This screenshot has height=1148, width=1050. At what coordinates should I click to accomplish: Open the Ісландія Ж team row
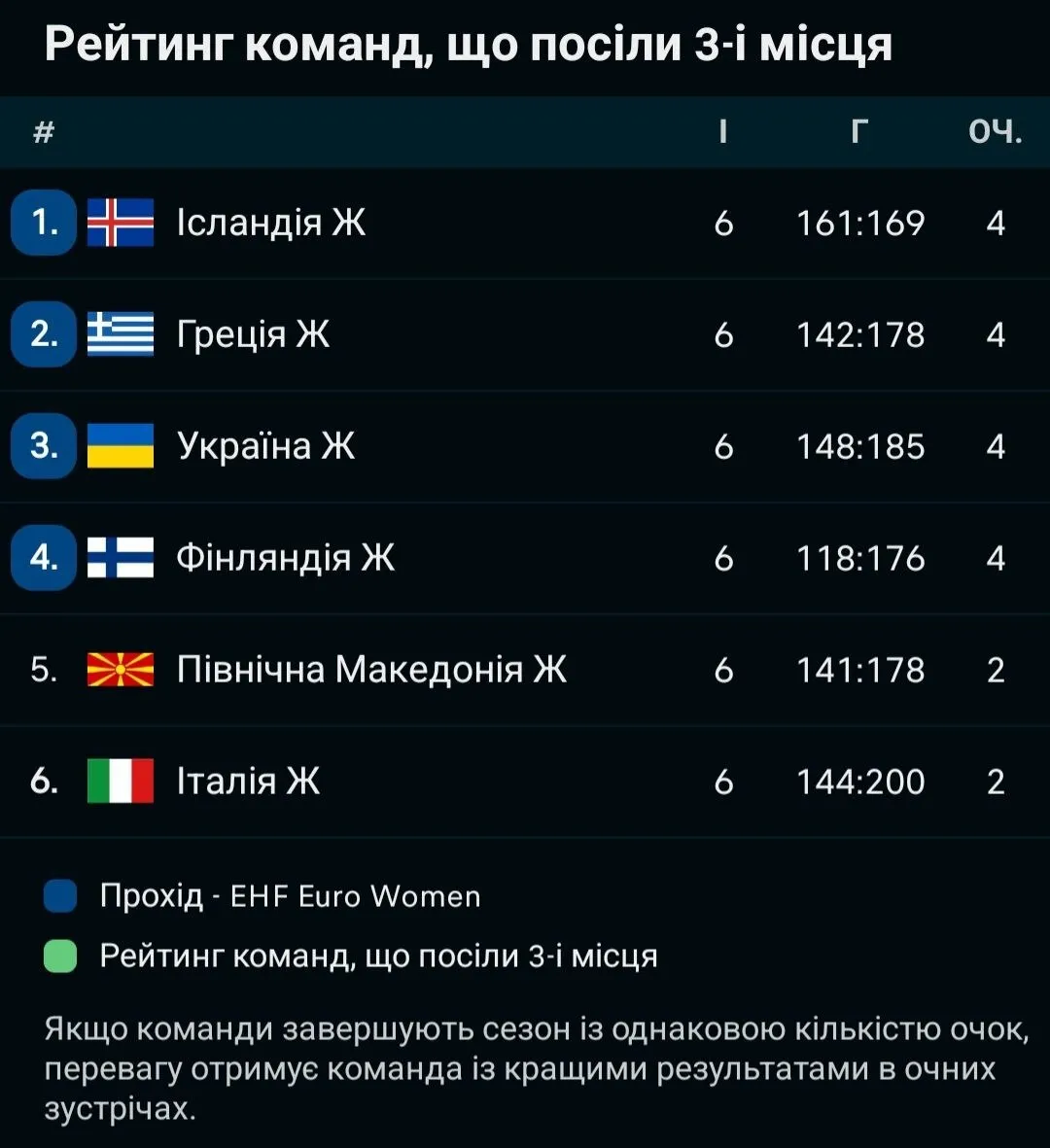[271, 223]
